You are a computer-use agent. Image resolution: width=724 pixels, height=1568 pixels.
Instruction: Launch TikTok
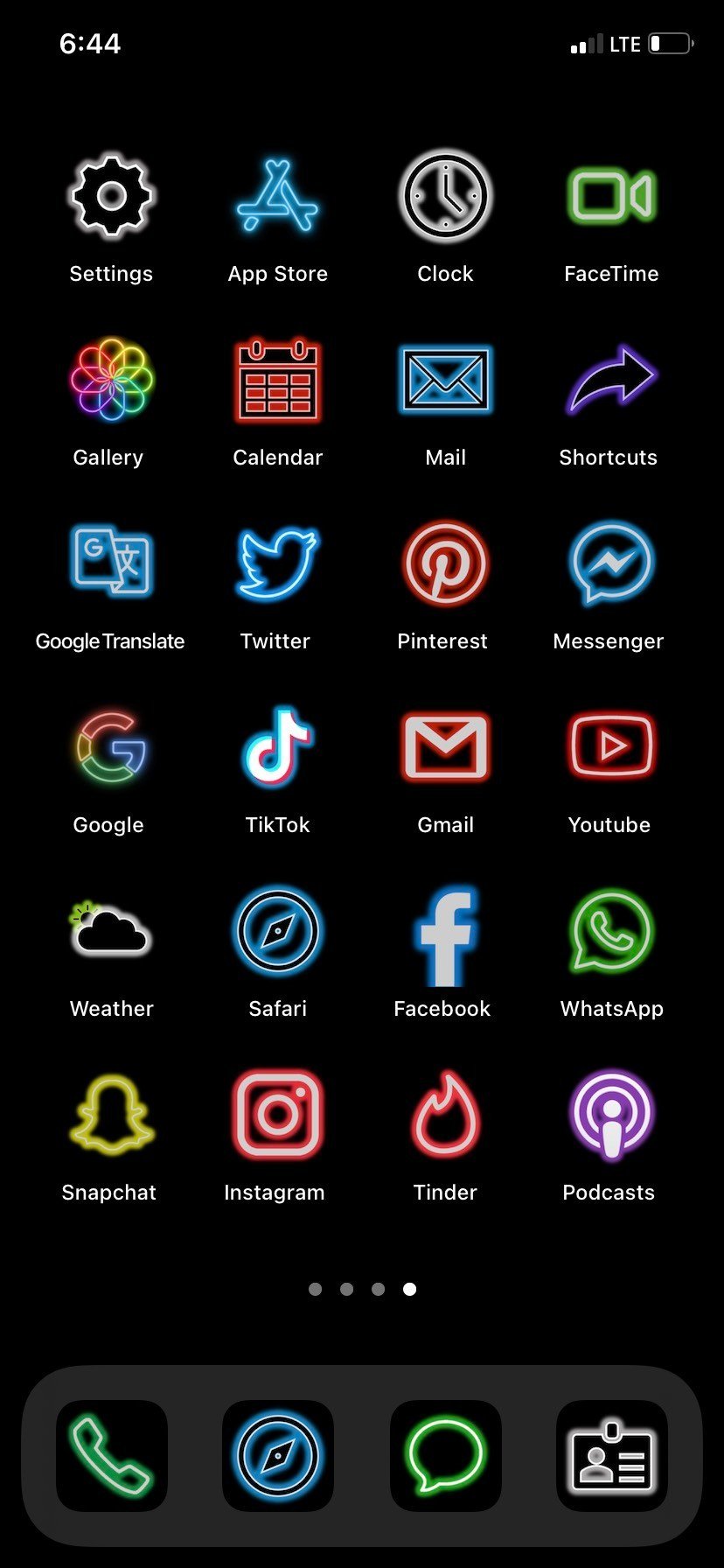277,747
